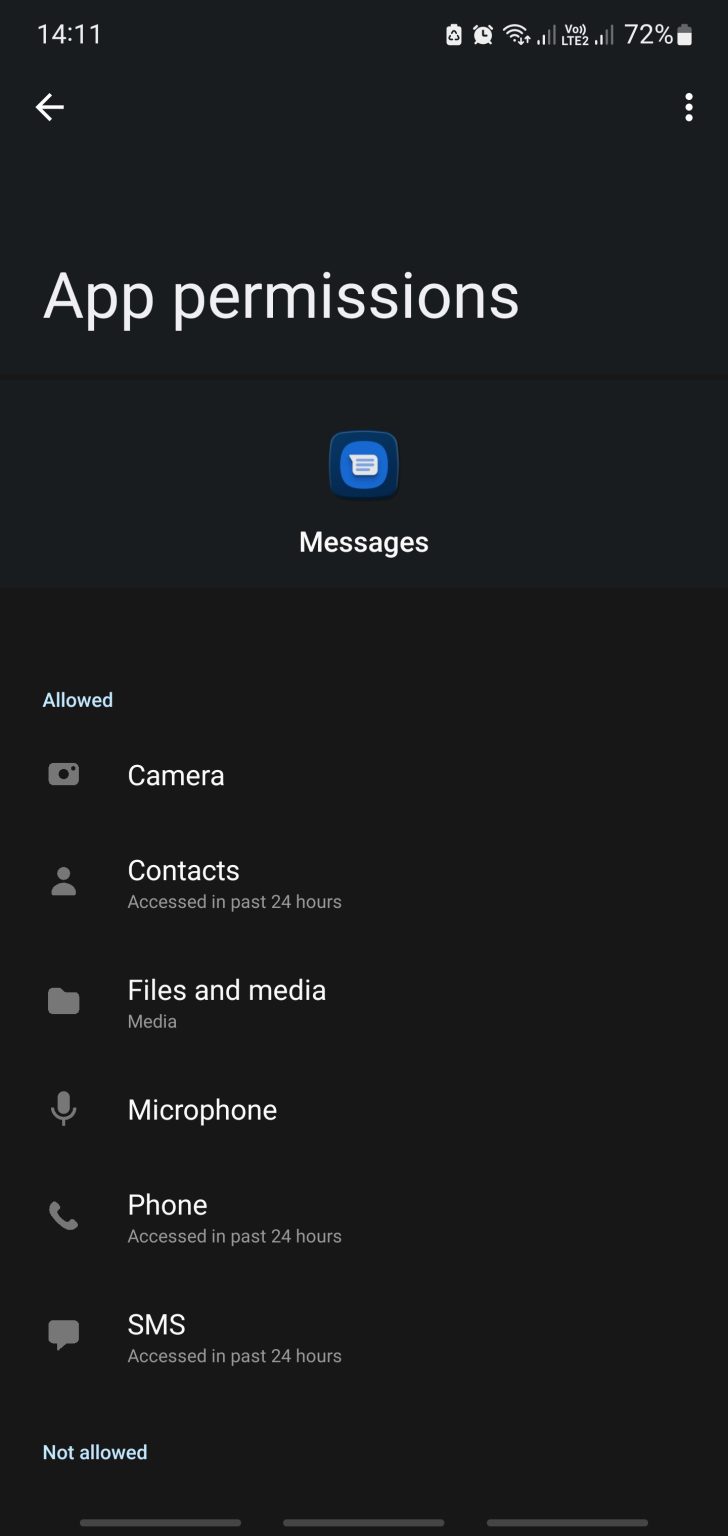Tap the Allowed section header
728x1536 pixels.
[77, 699]
